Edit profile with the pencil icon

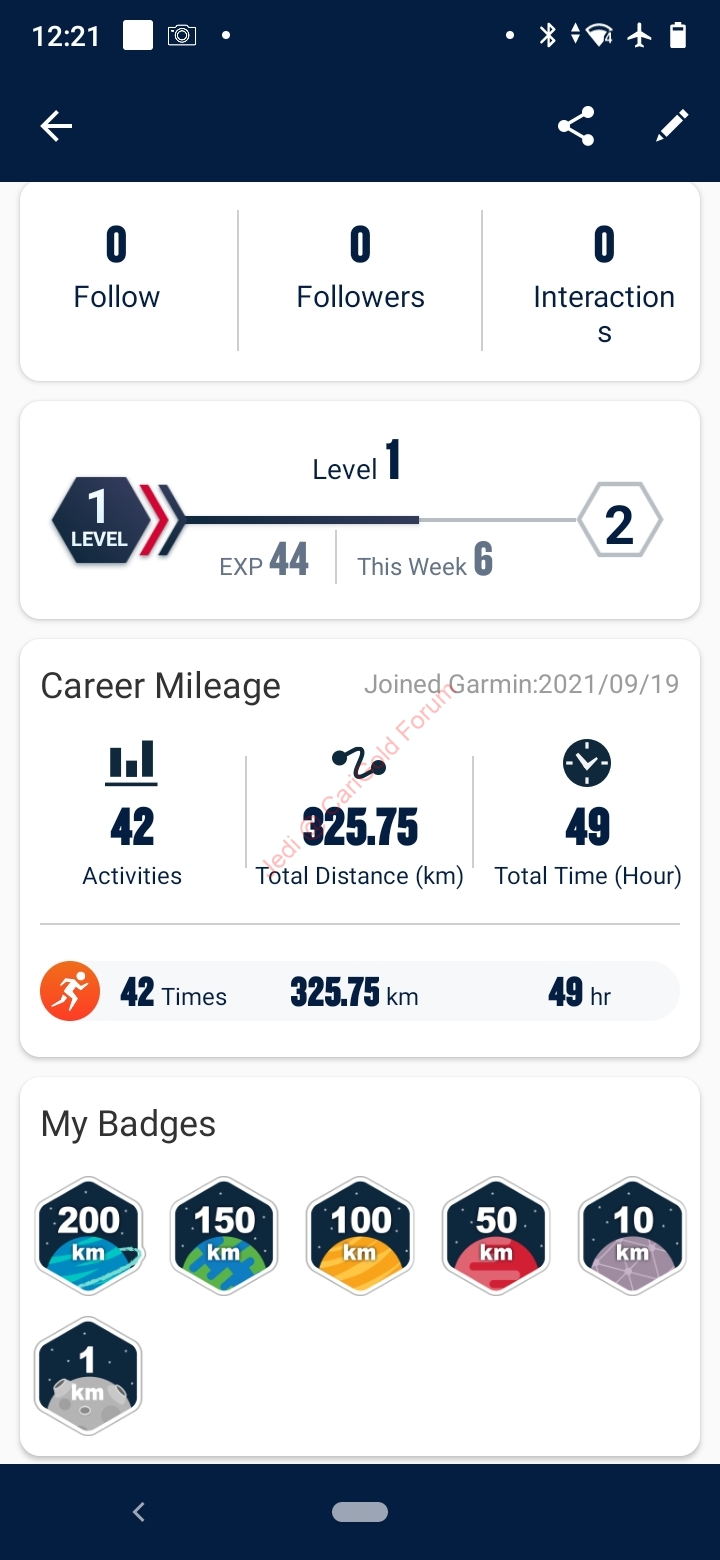coord(672,126)
